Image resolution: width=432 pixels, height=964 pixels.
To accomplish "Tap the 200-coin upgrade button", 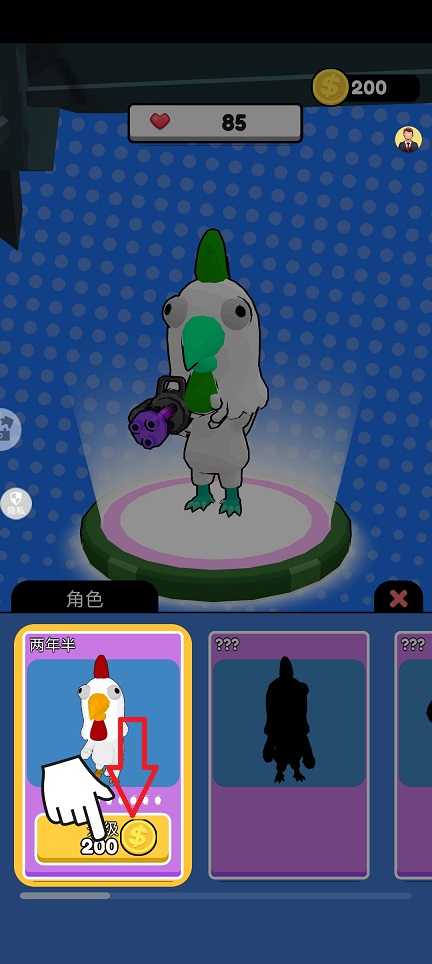I will (103, 839).
